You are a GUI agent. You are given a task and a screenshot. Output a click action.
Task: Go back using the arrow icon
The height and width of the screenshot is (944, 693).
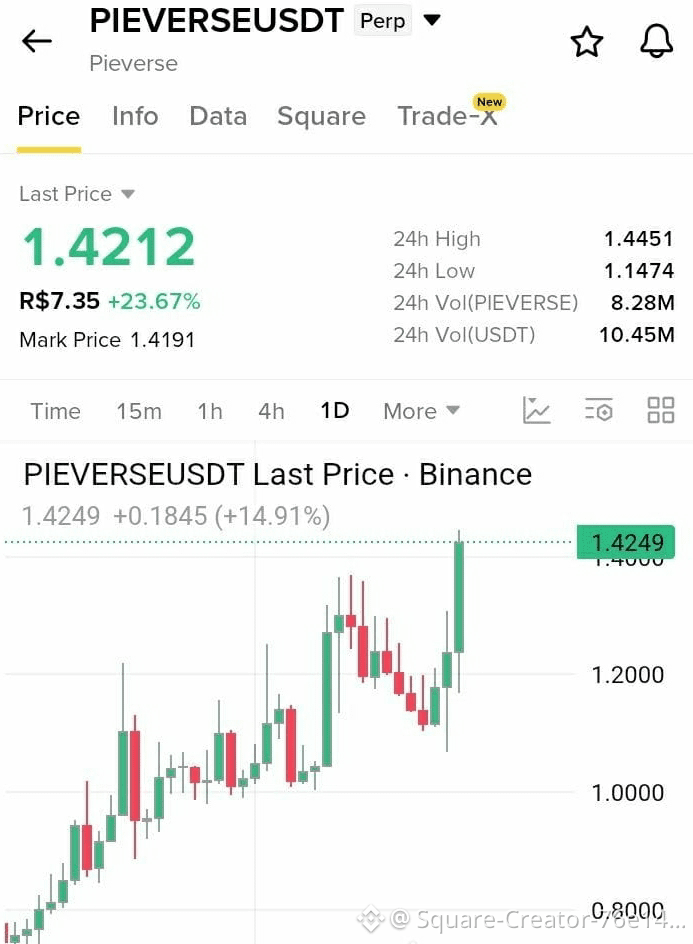tap(37, 42)
